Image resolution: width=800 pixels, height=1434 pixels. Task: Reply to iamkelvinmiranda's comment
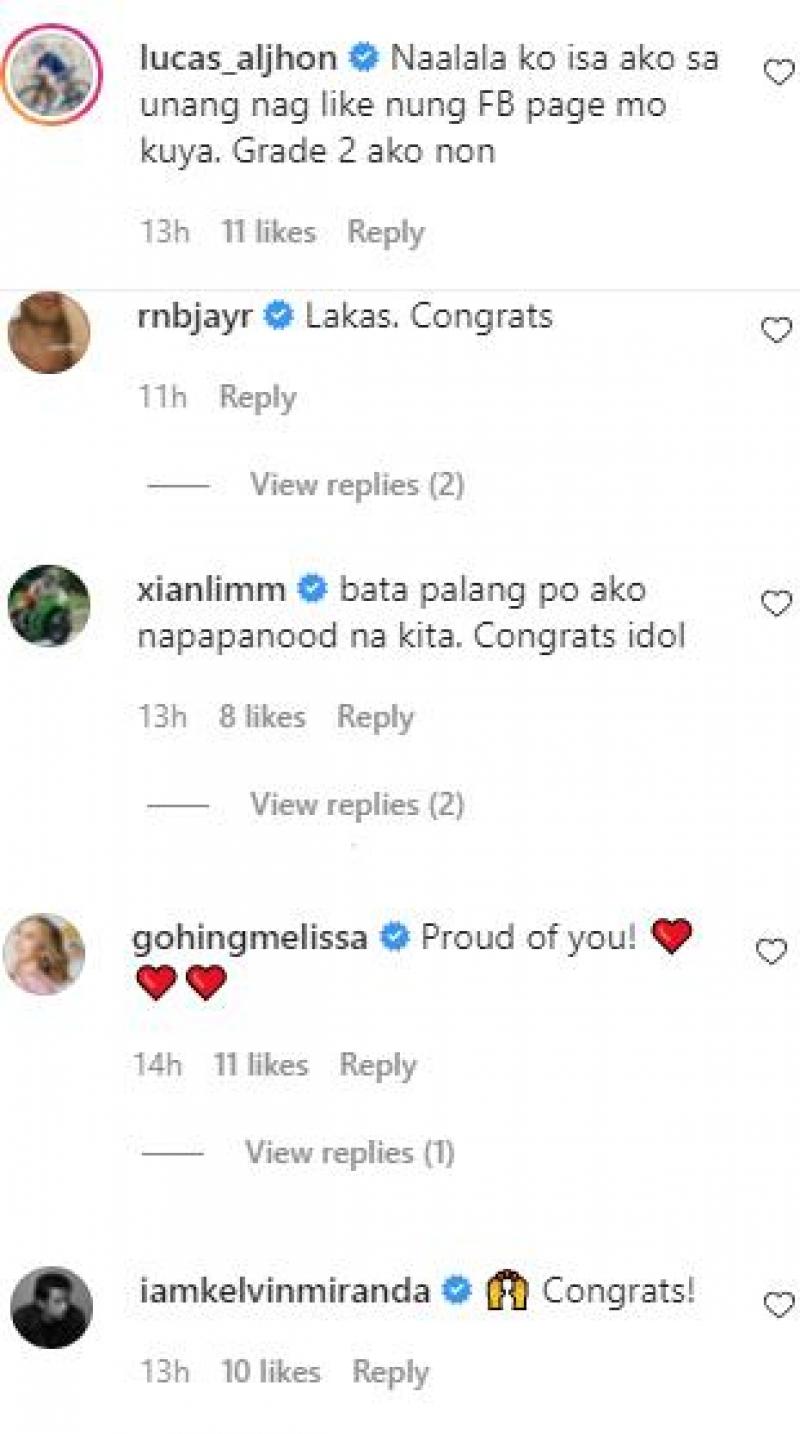(x=390, y=1371)
